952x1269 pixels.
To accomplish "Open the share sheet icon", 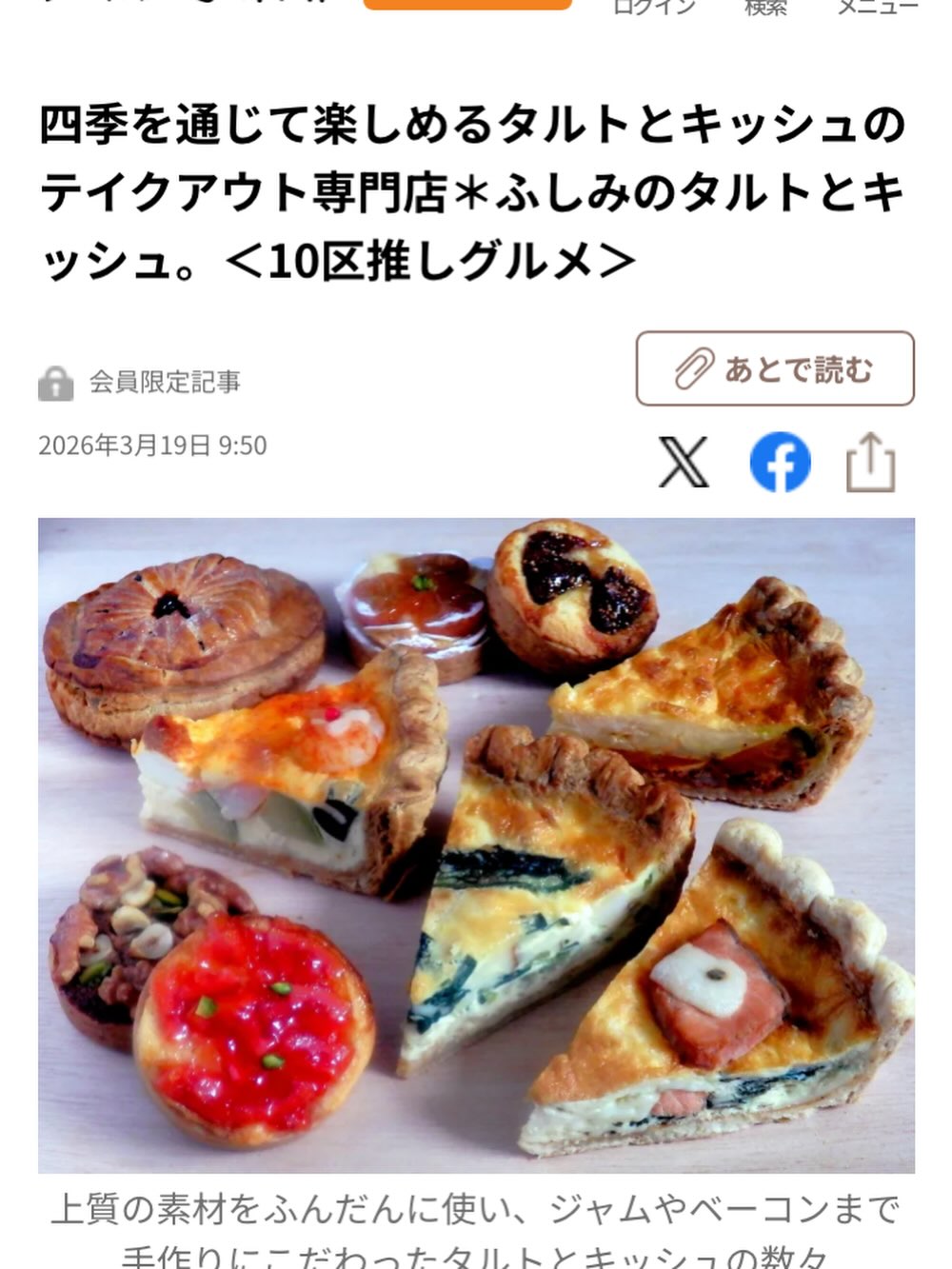I will click(870, 463).
